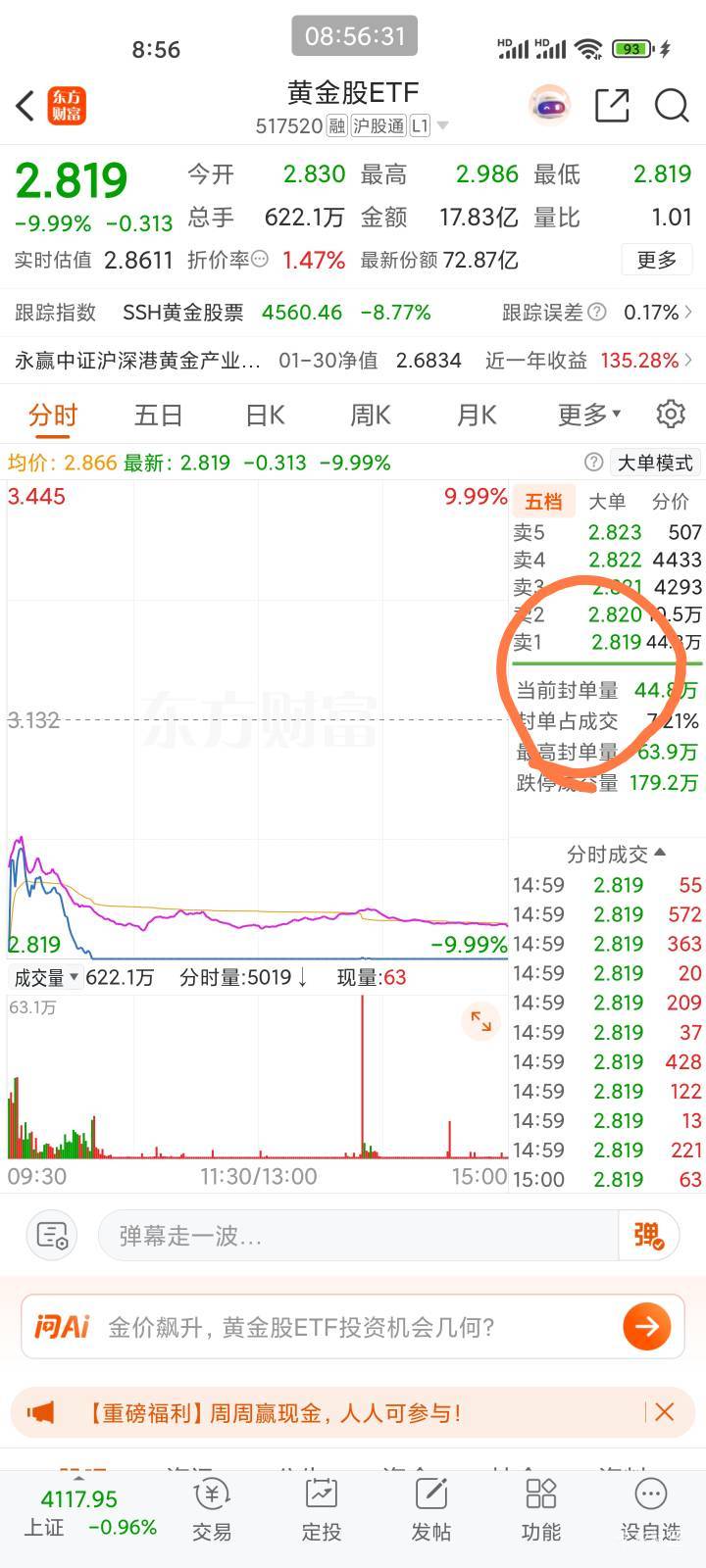Select the 分价 tab

point(671,502)
